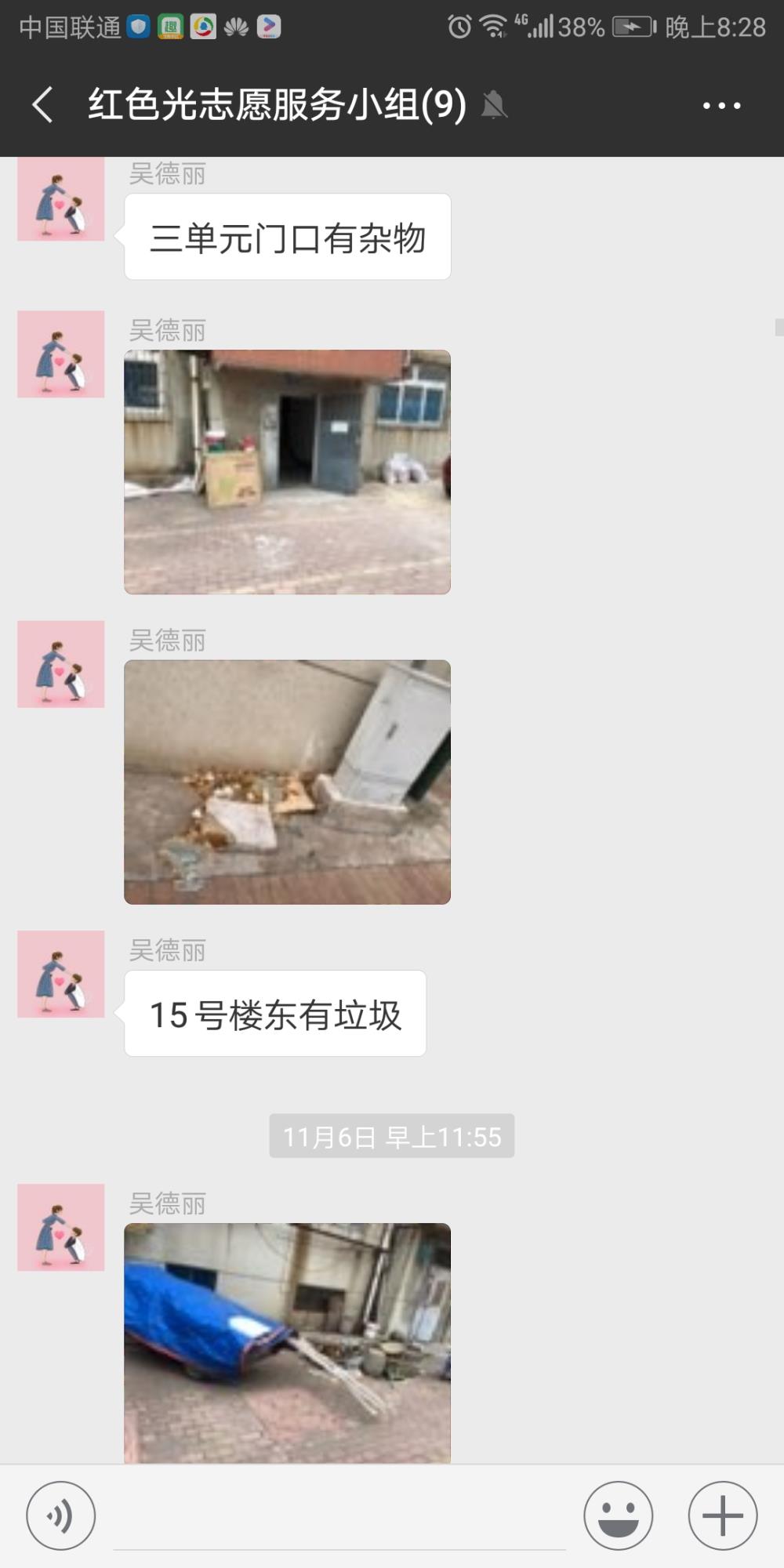The image size is (784, 1568).
Task: Open the three-dot chat info menu
Action: (721, 105)
